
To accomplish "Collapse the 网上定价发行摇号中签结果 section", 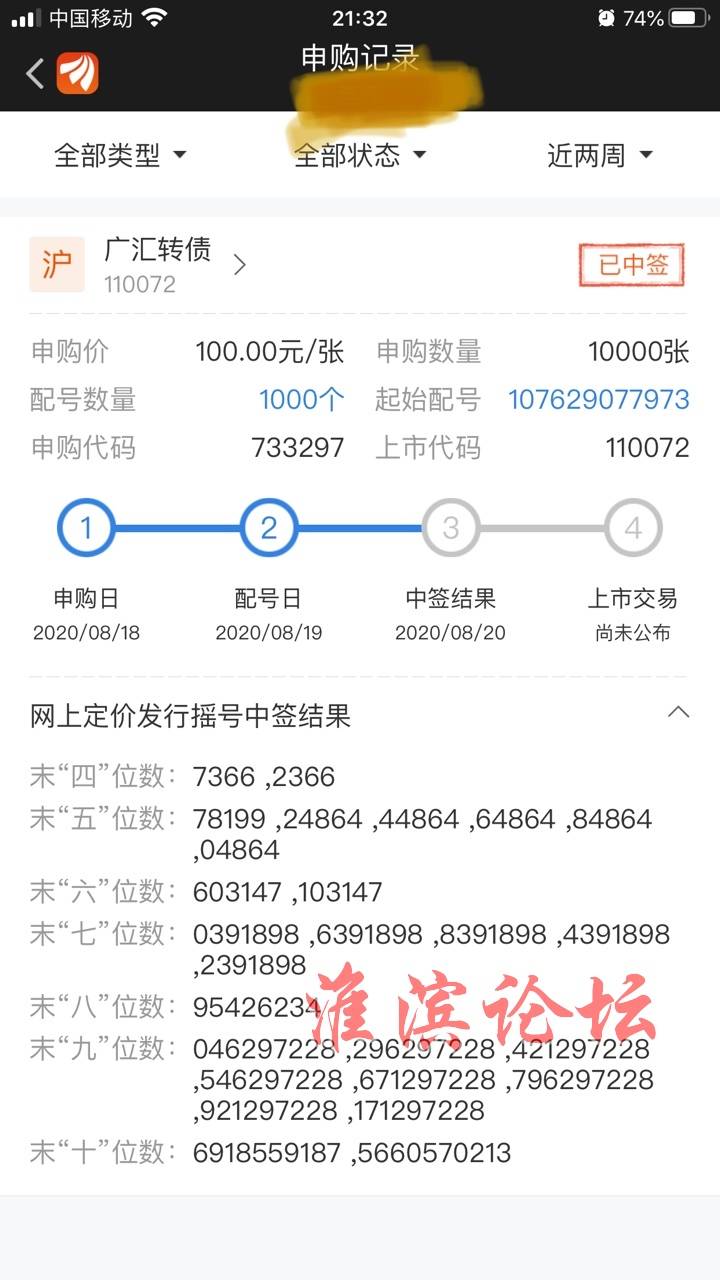I will point(678,713).
